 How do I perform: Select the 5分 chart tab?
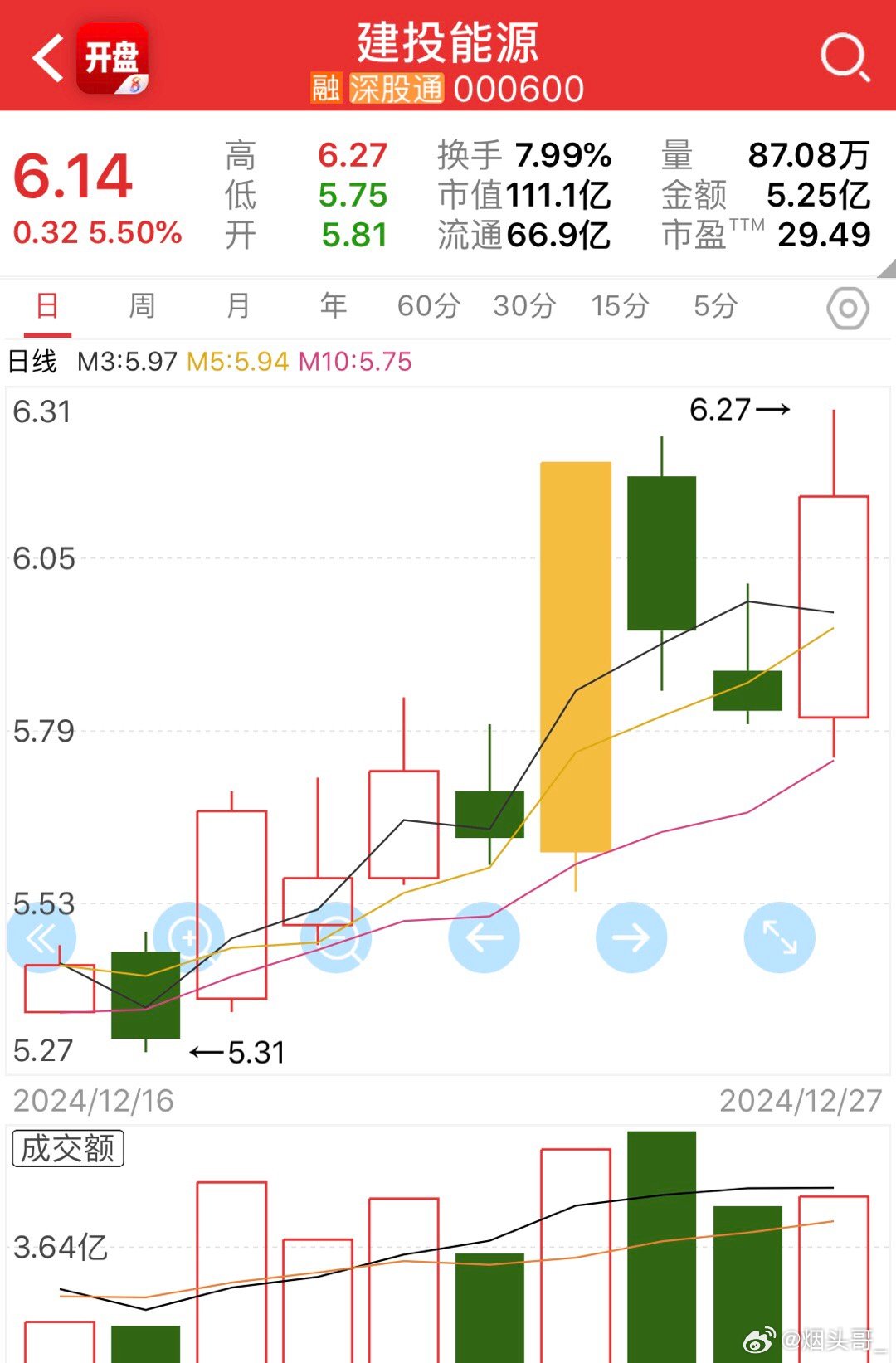coord(715,306)
